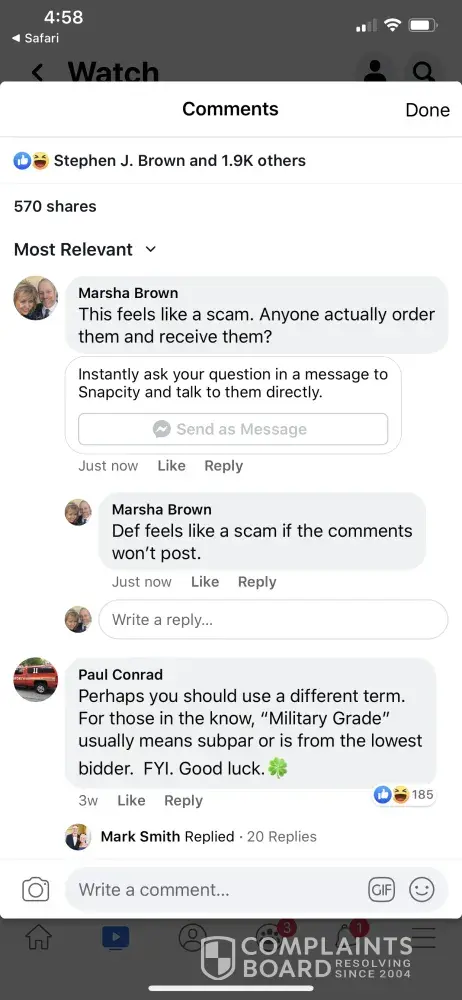Focus the Write a comment field
462x1000 pixels.
pyautogui.click(x=217, y=889)
